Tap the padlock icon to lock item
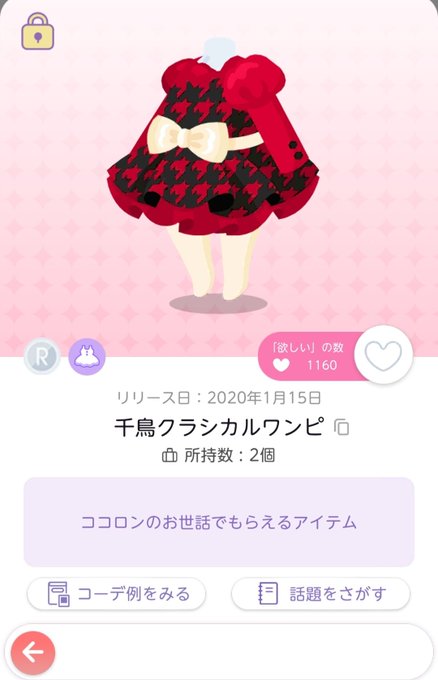Viewport: 438px width, 680px height. point(38,31)
